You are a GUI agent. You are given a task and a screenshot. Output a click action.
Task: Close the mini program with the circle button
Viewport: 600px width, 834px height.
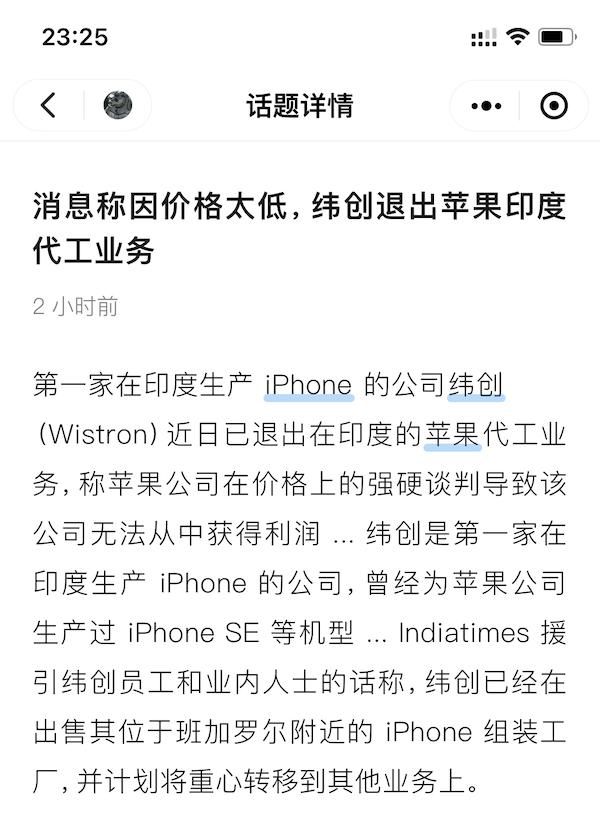[553, 105]
